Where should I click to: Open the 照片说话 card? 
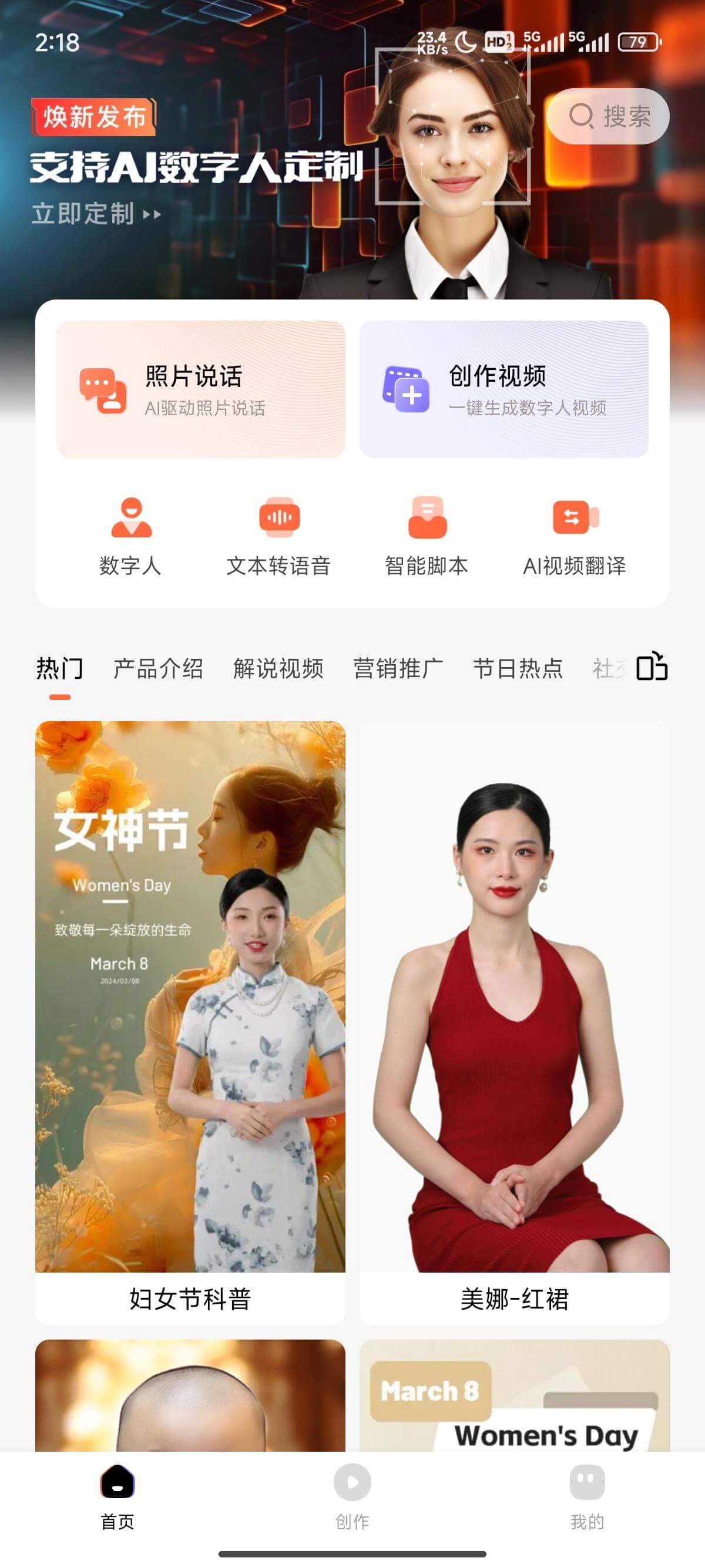[200, 389]
